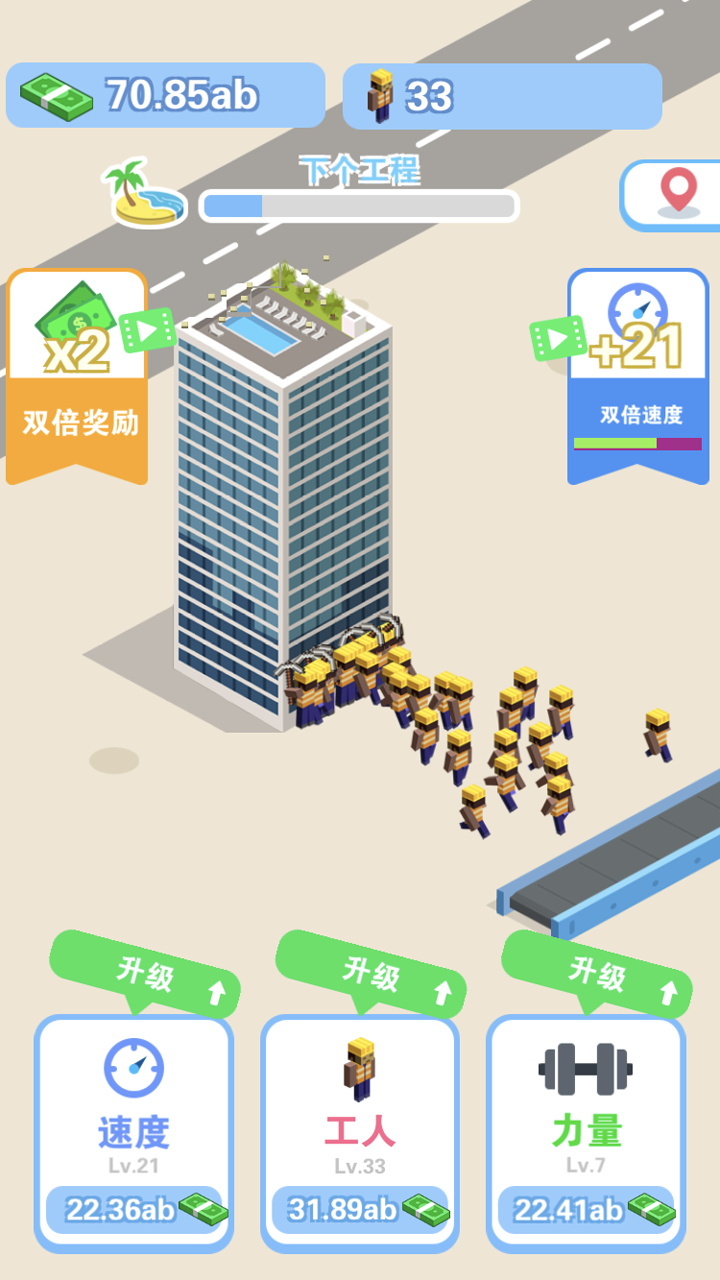Activate the x2 双倍奖励 reward

pyautogui.click(x=77, y=380)
